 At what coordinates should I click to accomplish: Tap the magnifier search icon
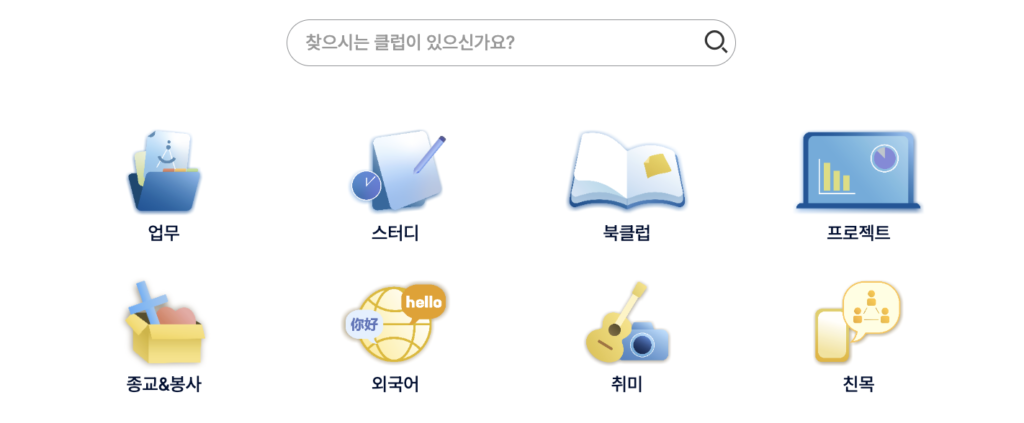coord(715,42)
